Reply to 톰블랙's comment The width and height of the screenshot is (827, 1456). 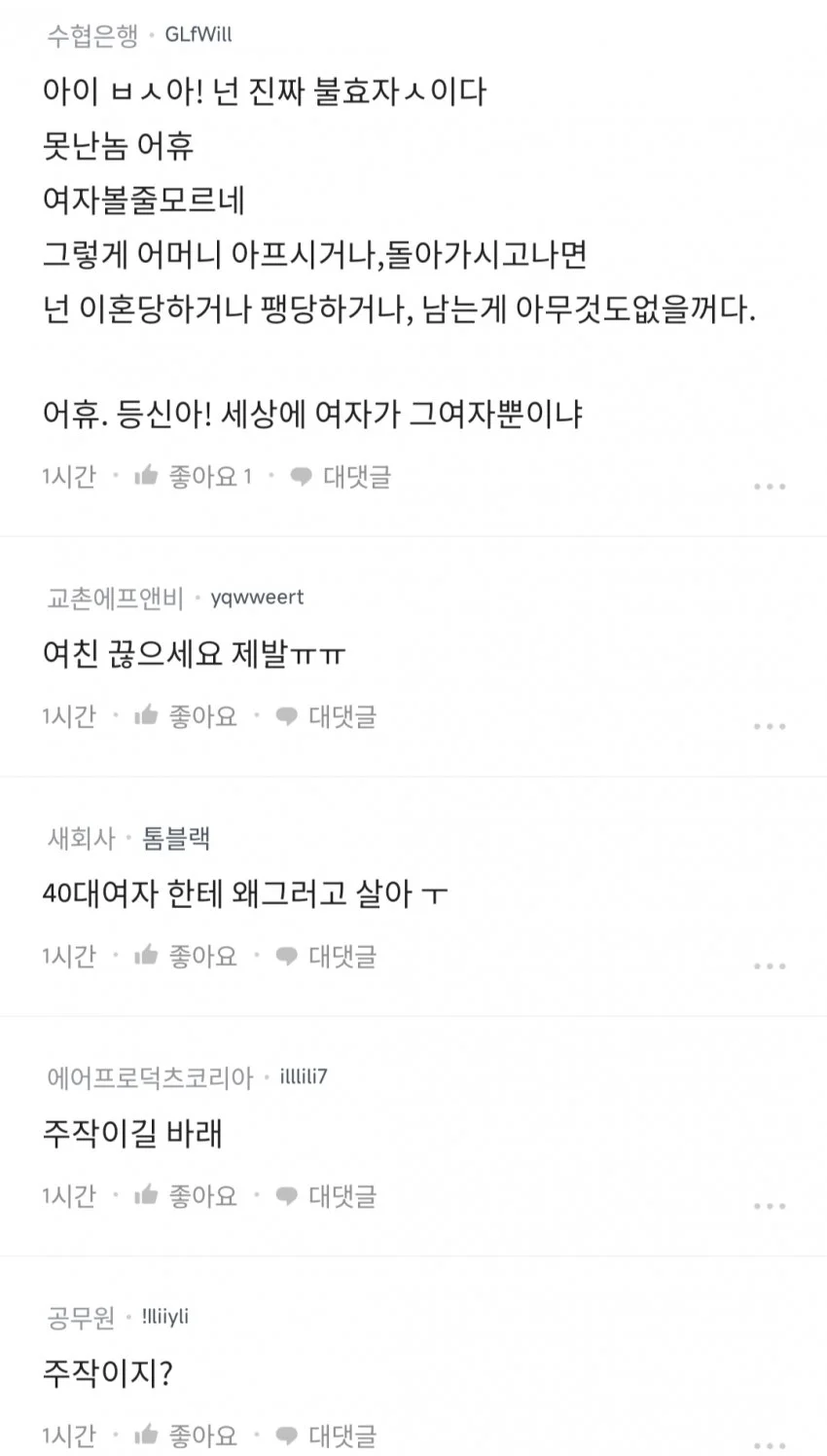[x=326, y=956]
